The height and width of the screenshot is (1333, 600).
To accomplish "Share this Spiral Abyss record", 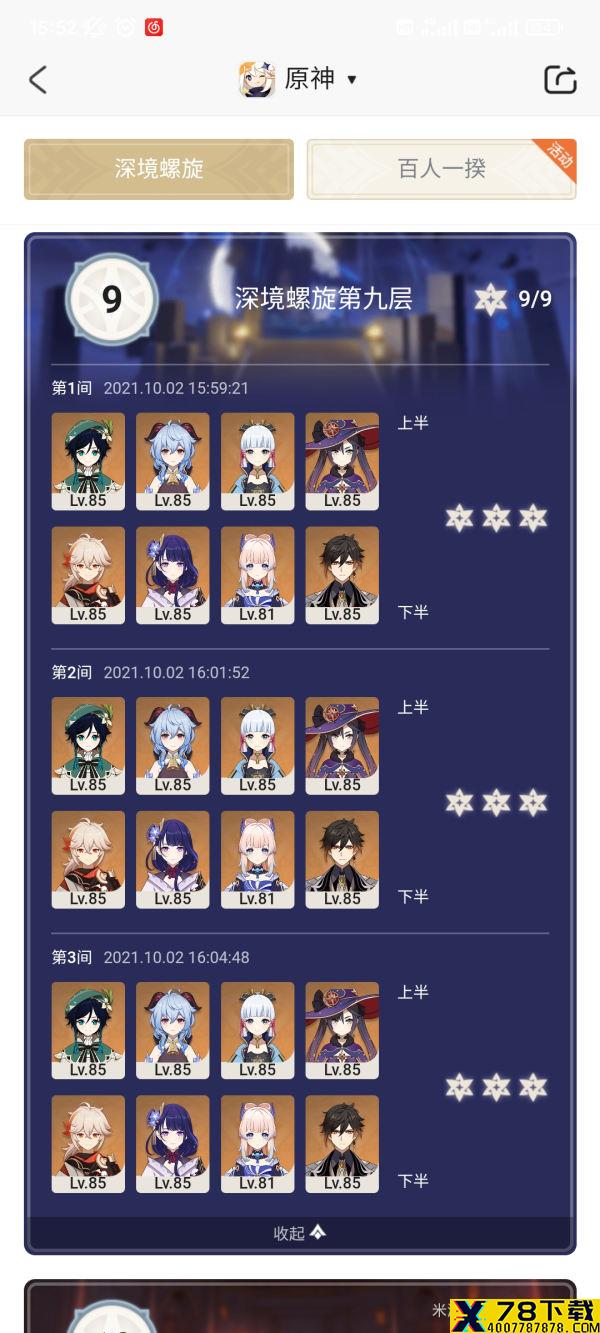I will tap(560, 80).
